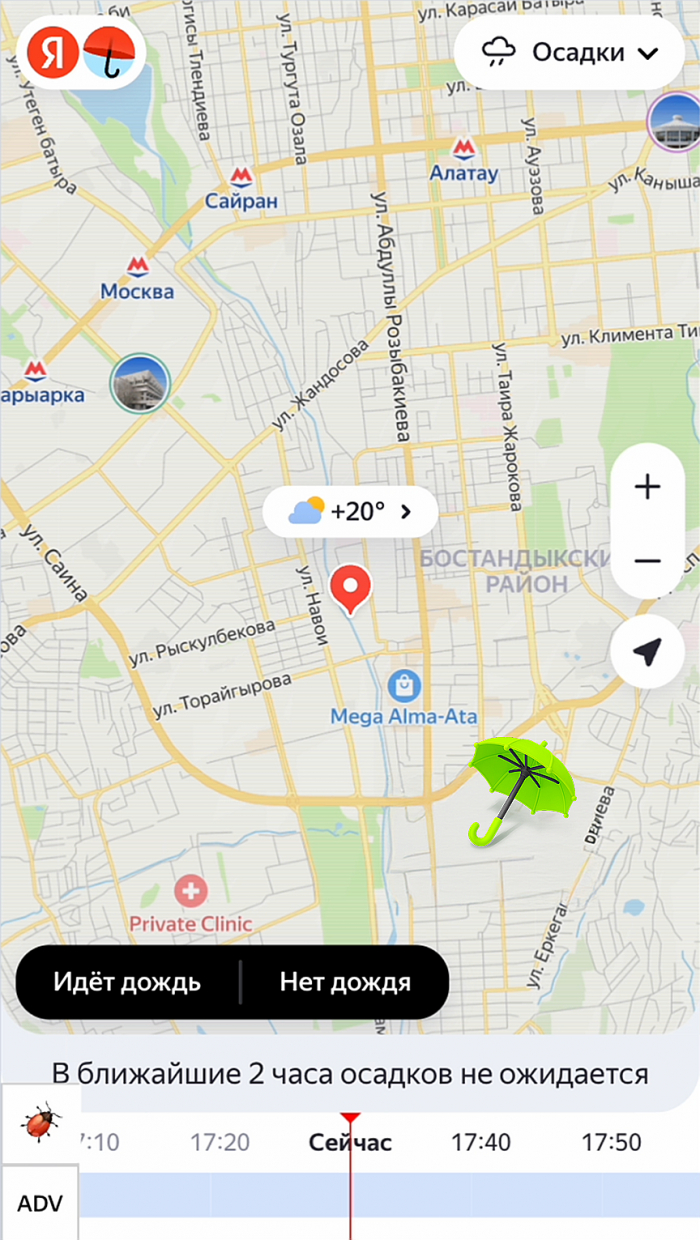
Task: Select the 17:40 time on timeline
Action: point(480,1142)
